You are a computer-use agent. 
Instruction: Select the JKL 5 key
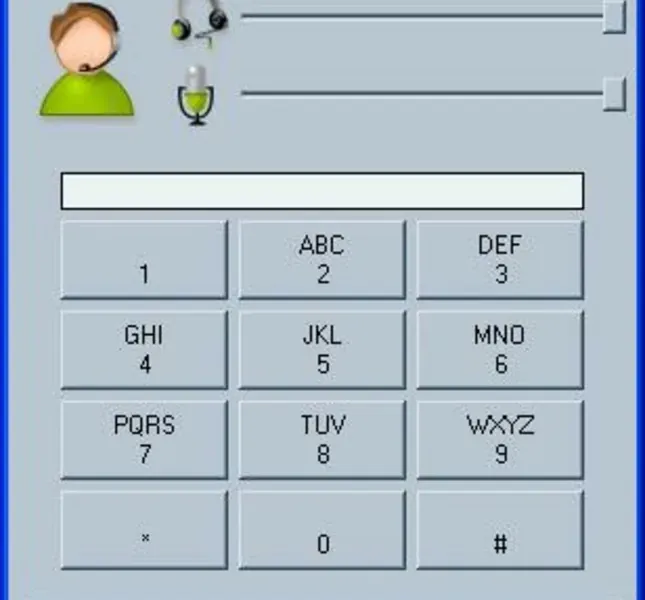click(322, 350)
